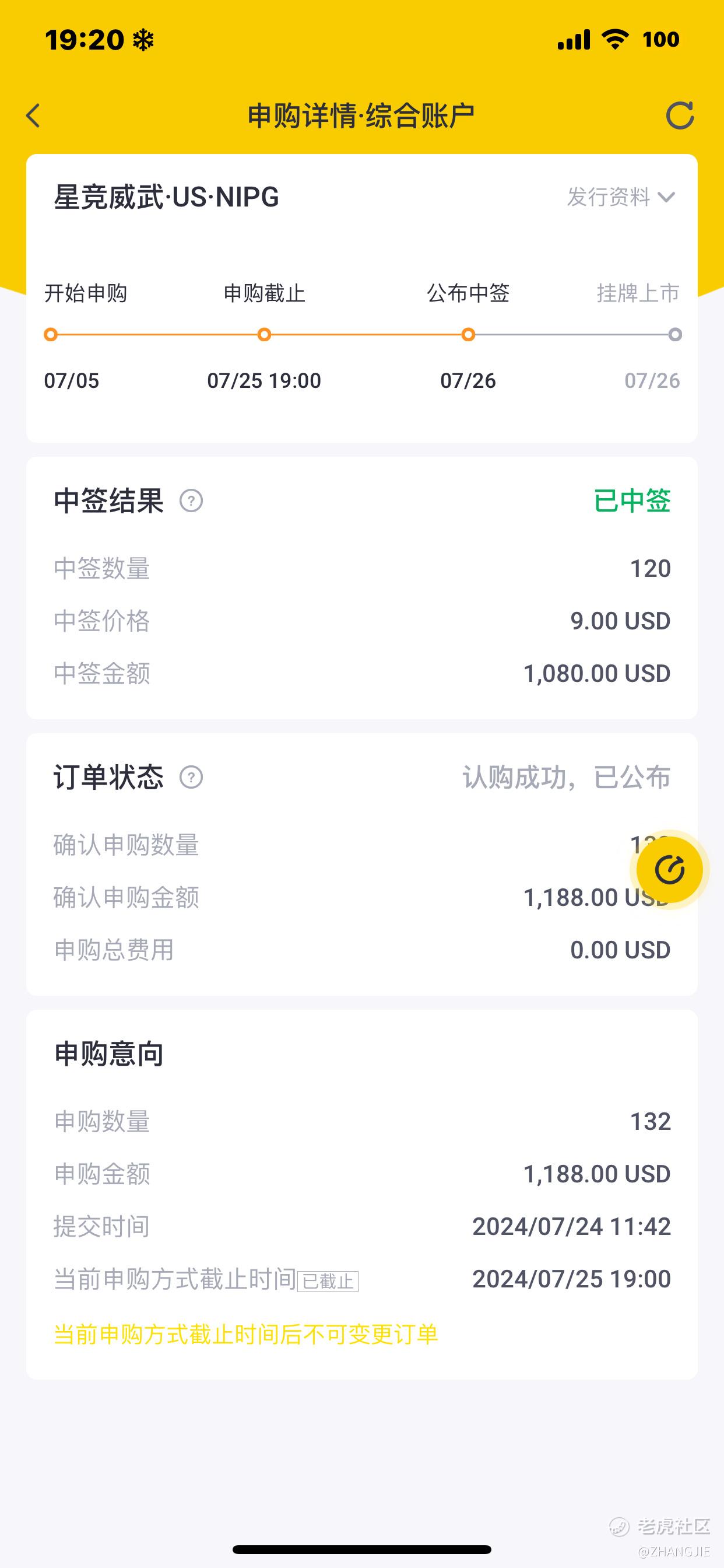The width and height of the screenshot is (724, 1568).
Task: Open the help icon beside 中签结果
Action: coord(191,501)
